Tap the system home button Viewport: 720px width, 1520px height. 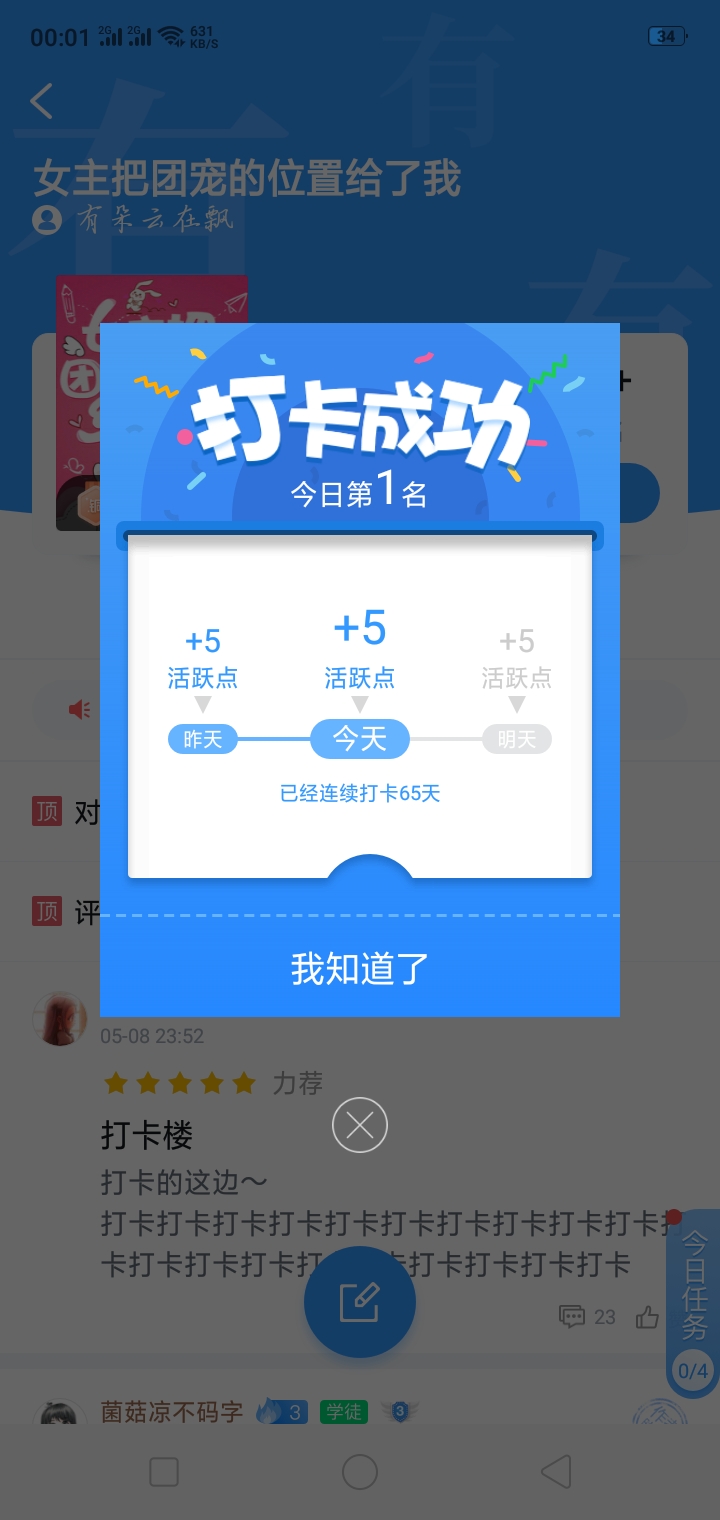[360, 1472]
